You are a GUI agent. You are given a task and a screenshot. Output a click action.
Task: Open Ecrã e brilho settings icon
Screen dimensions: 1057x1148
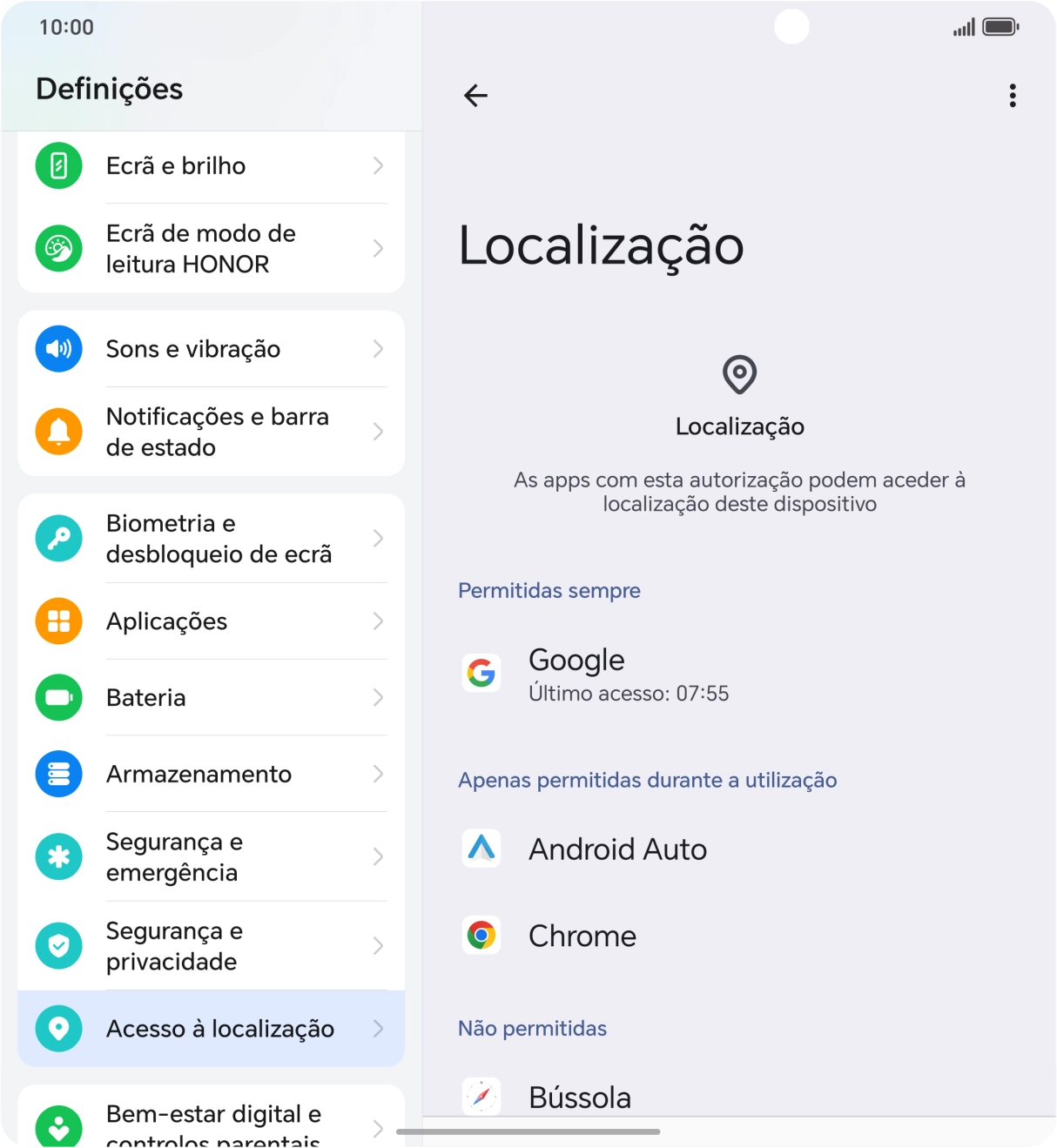tap(57, 165)
